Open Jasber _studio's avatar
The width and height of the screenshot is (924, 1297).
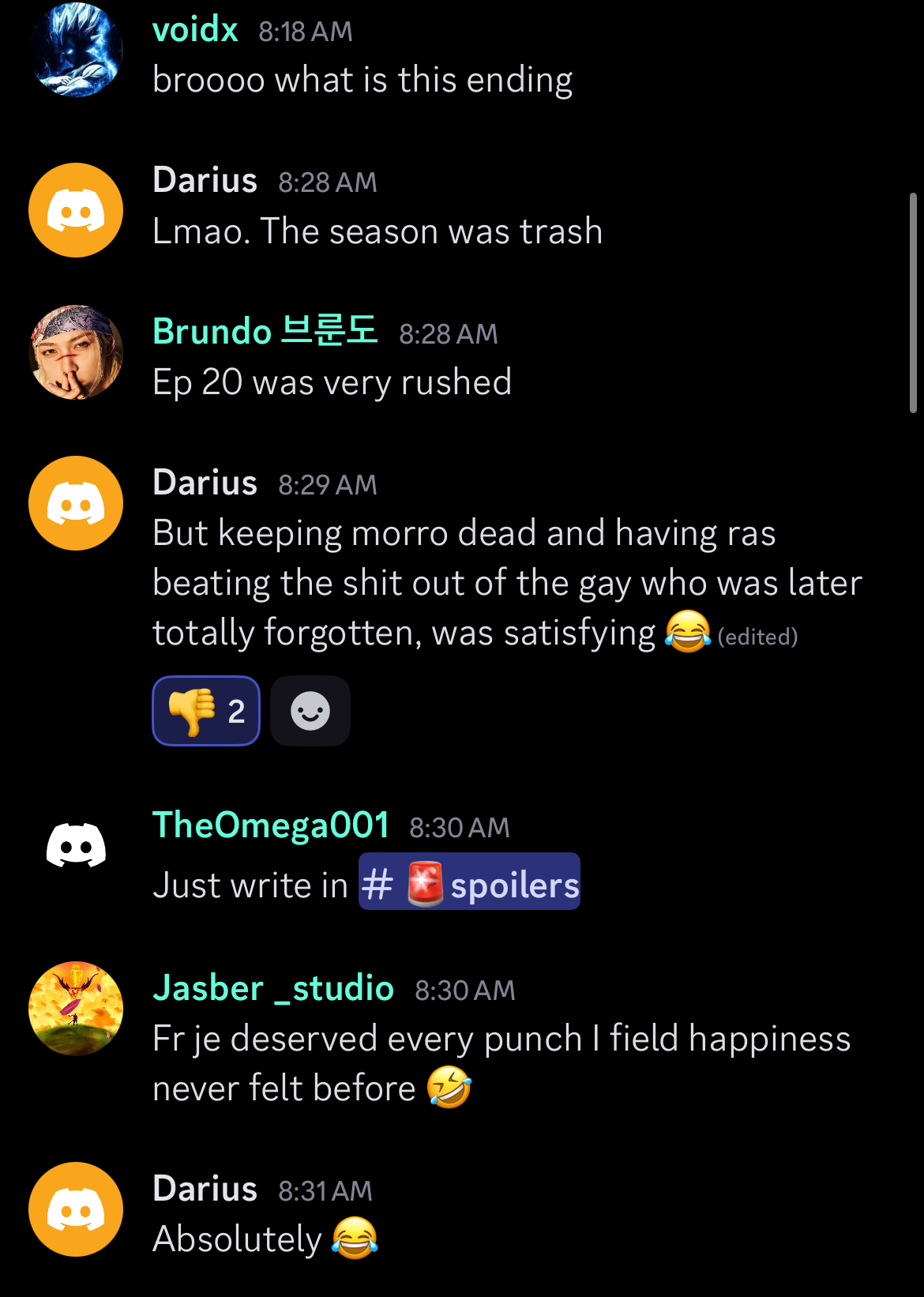pyautogui.click(x=76, y=1009)
